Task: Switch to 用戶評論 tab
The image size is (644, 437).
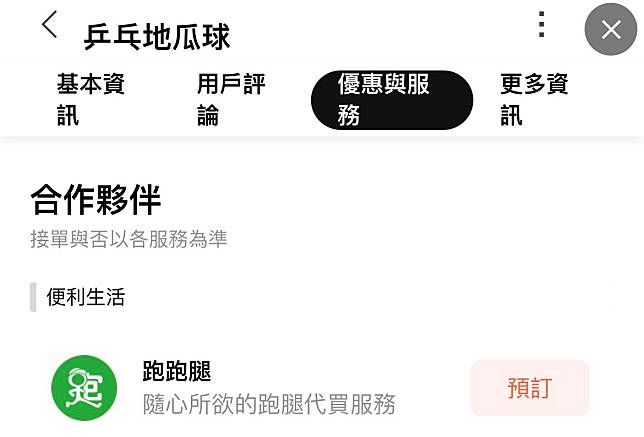Action: click(231, 100)
